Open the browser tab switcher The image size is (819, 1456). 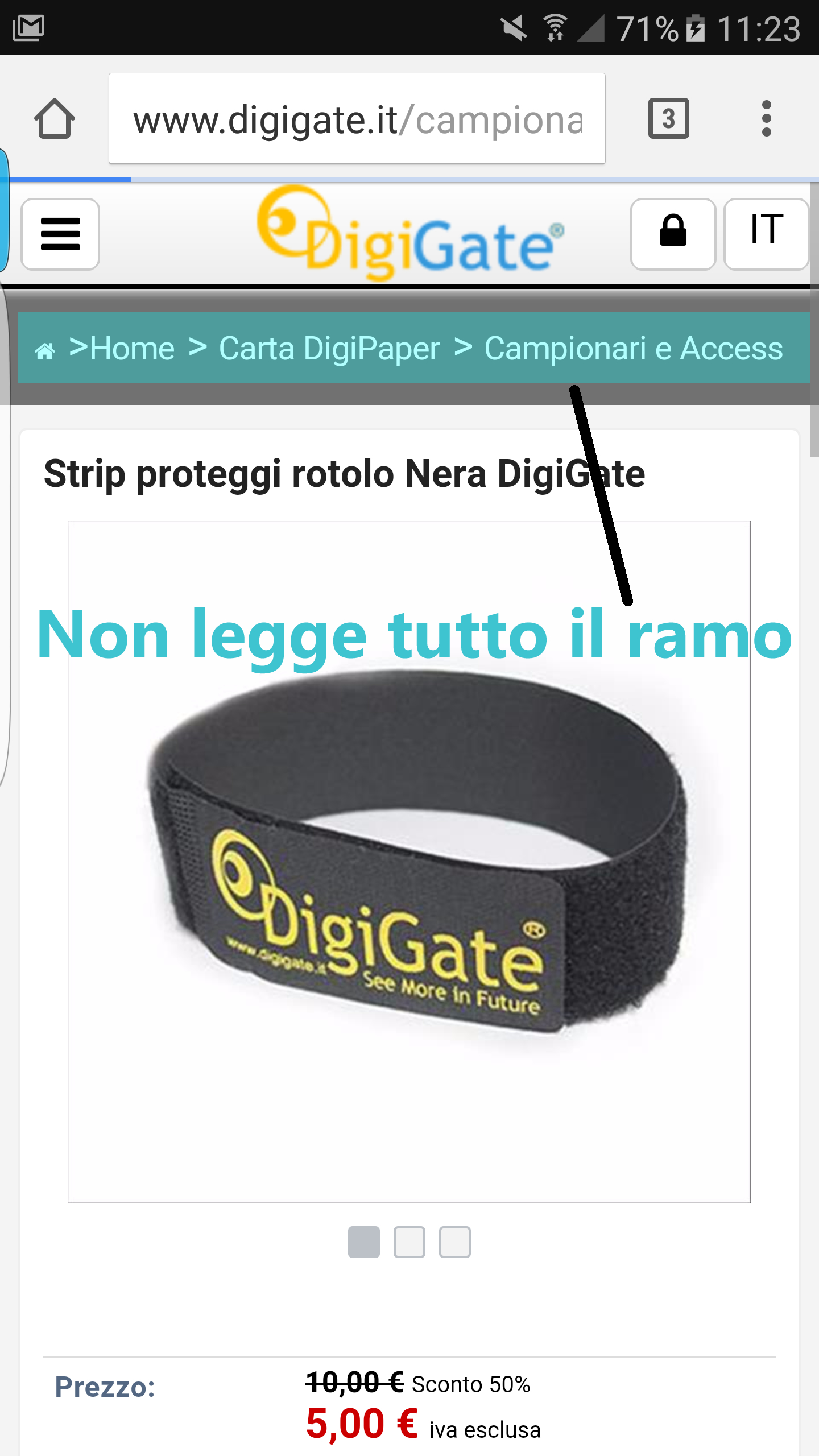point(668,118)
